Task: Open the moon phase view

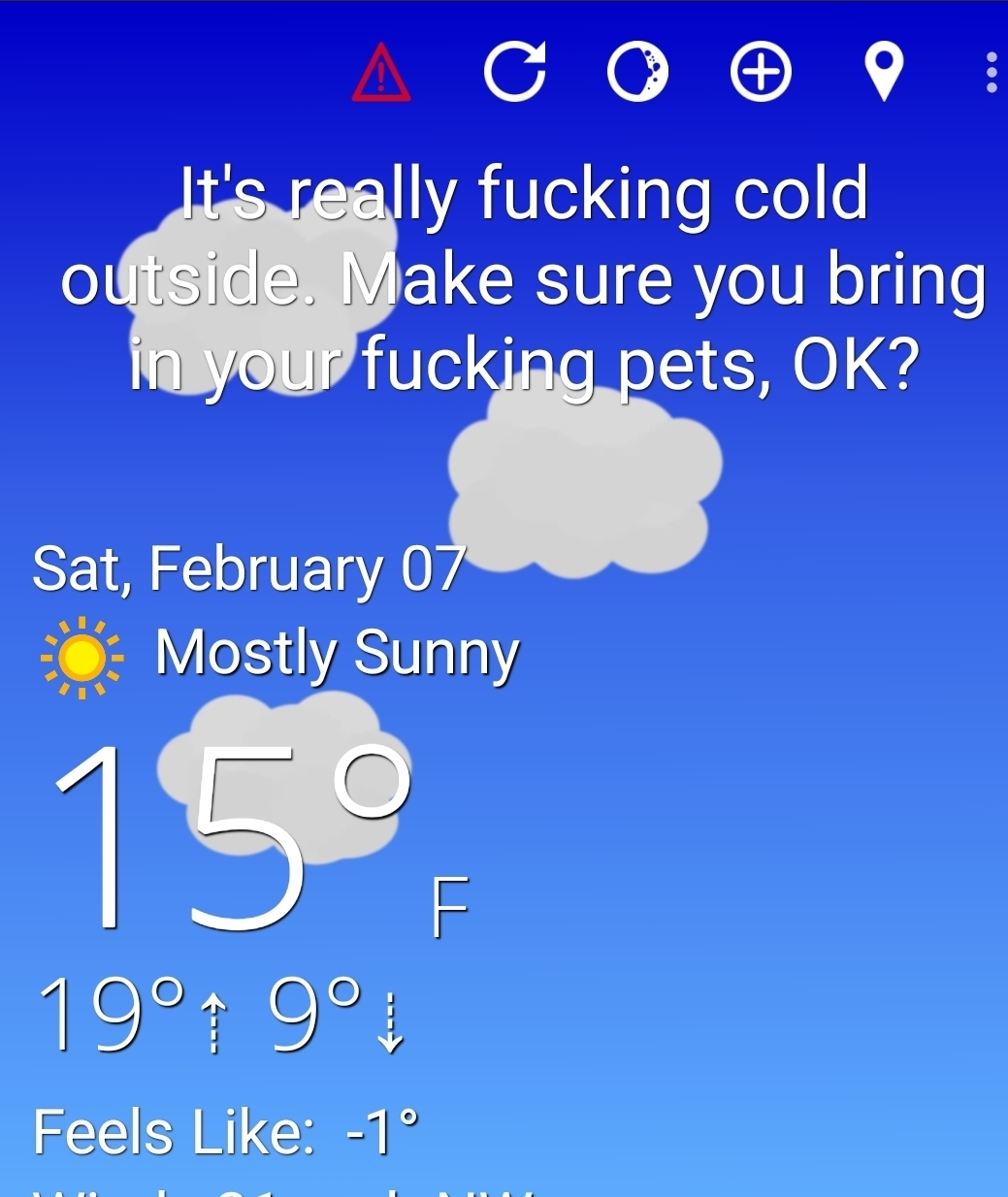Action: coord(637,72)
